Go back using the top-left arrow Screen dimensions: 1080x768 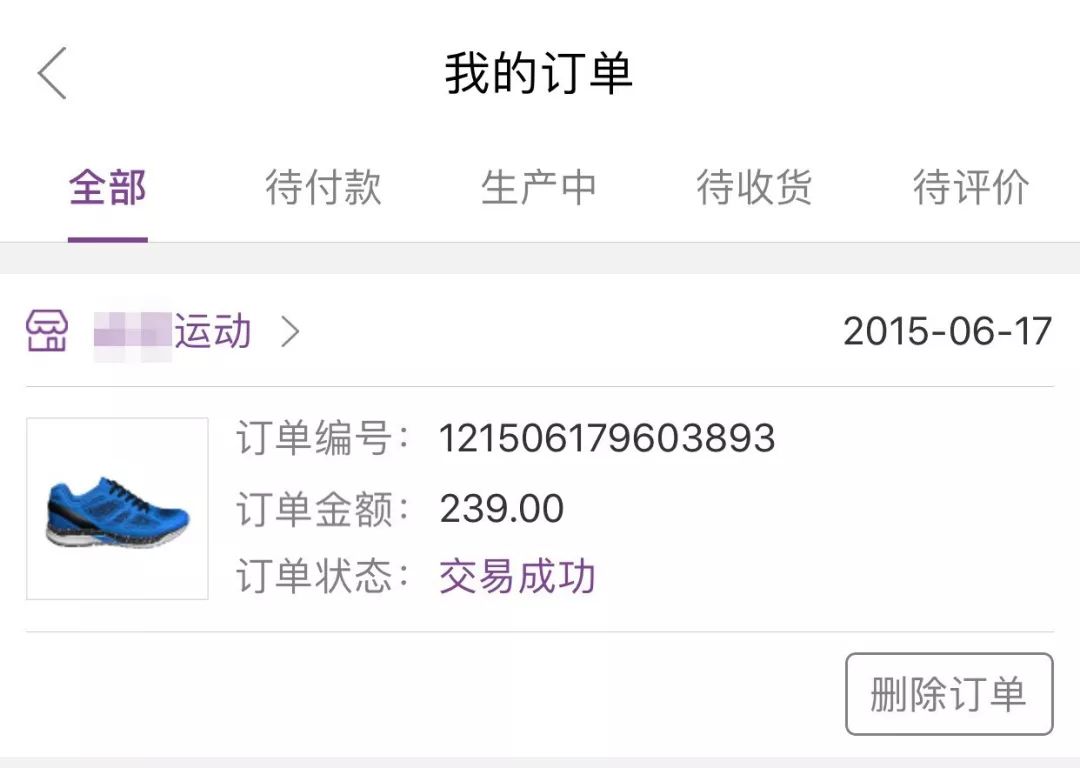(x=52, y=73)
